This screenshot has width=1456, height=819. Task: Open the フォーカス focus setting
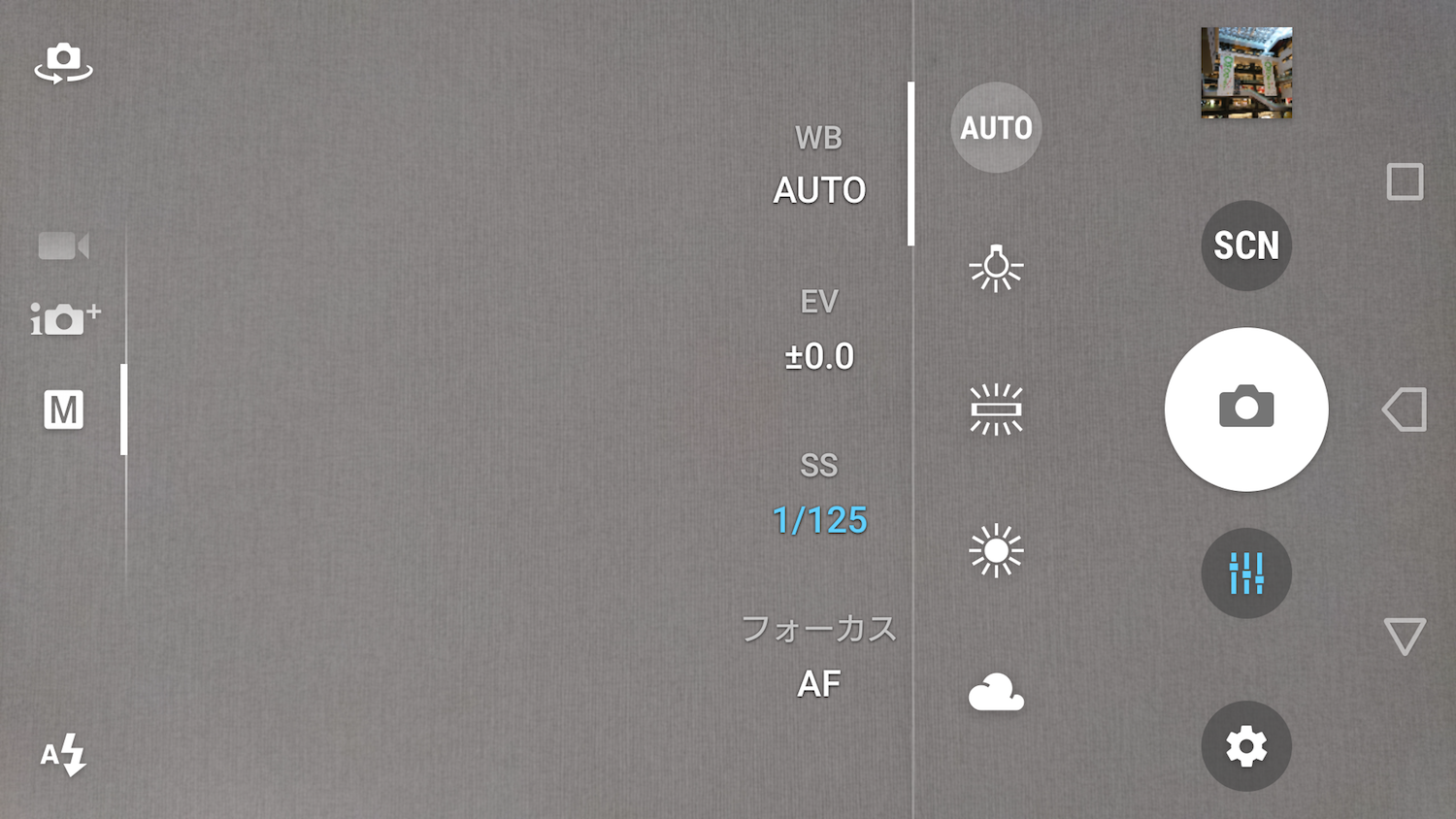(818, 658)
